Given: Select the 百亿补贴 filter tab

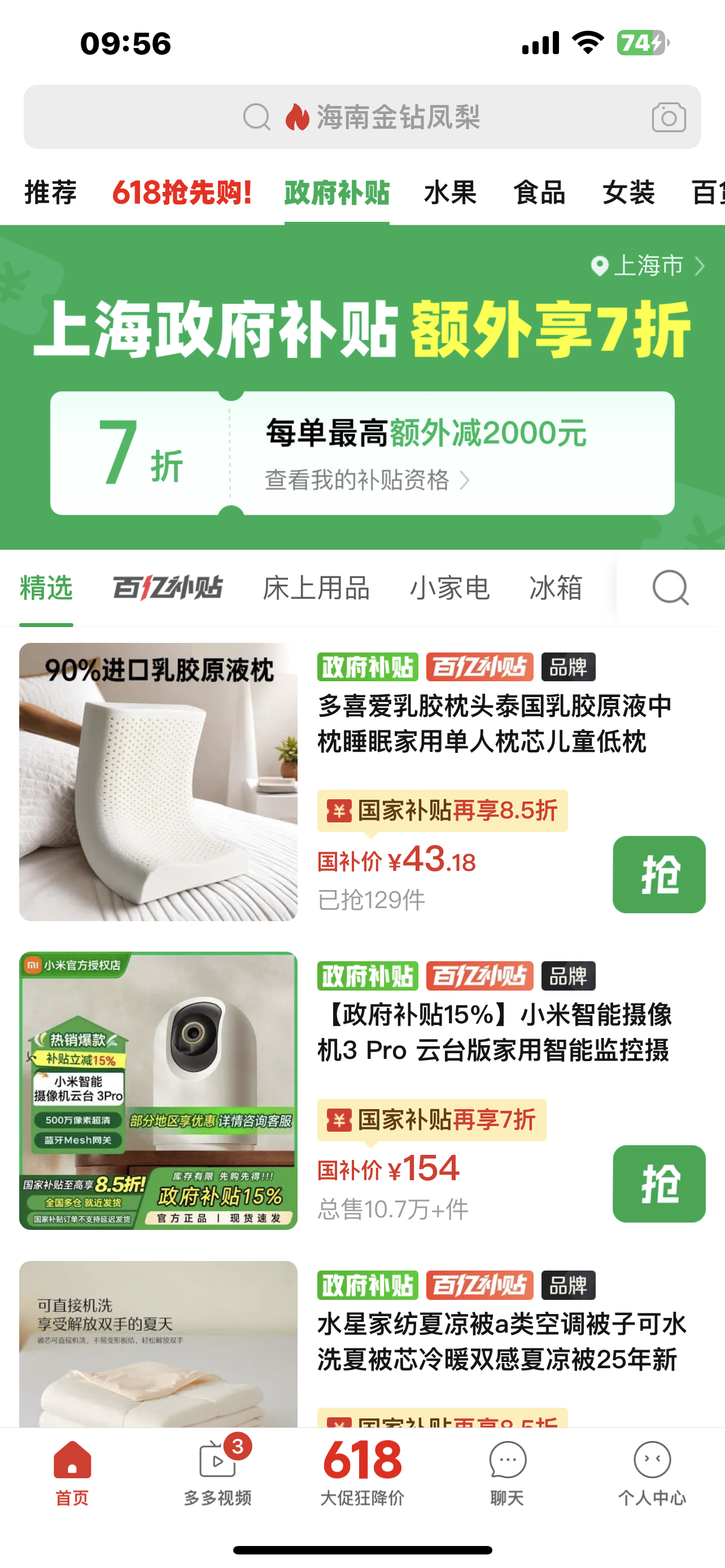Looking at the screenshot, I should [168, 588].
